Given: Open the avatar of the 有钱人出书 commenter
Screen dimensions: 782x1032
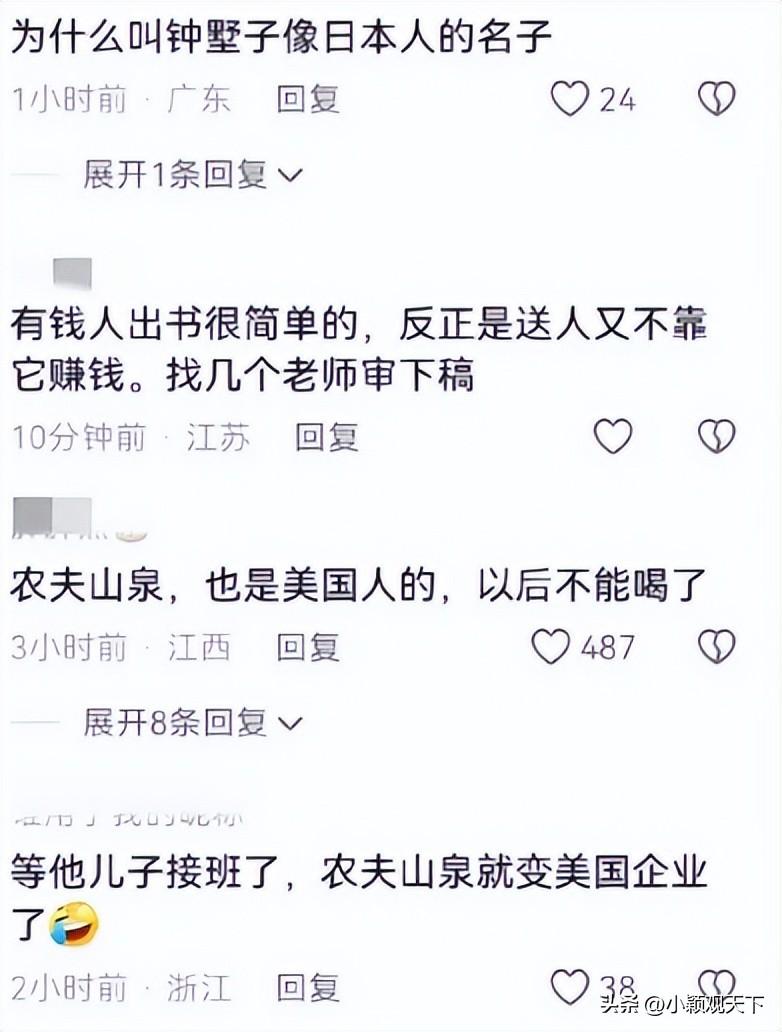Looking at the screenshot, I should click(x=70, y=274).
